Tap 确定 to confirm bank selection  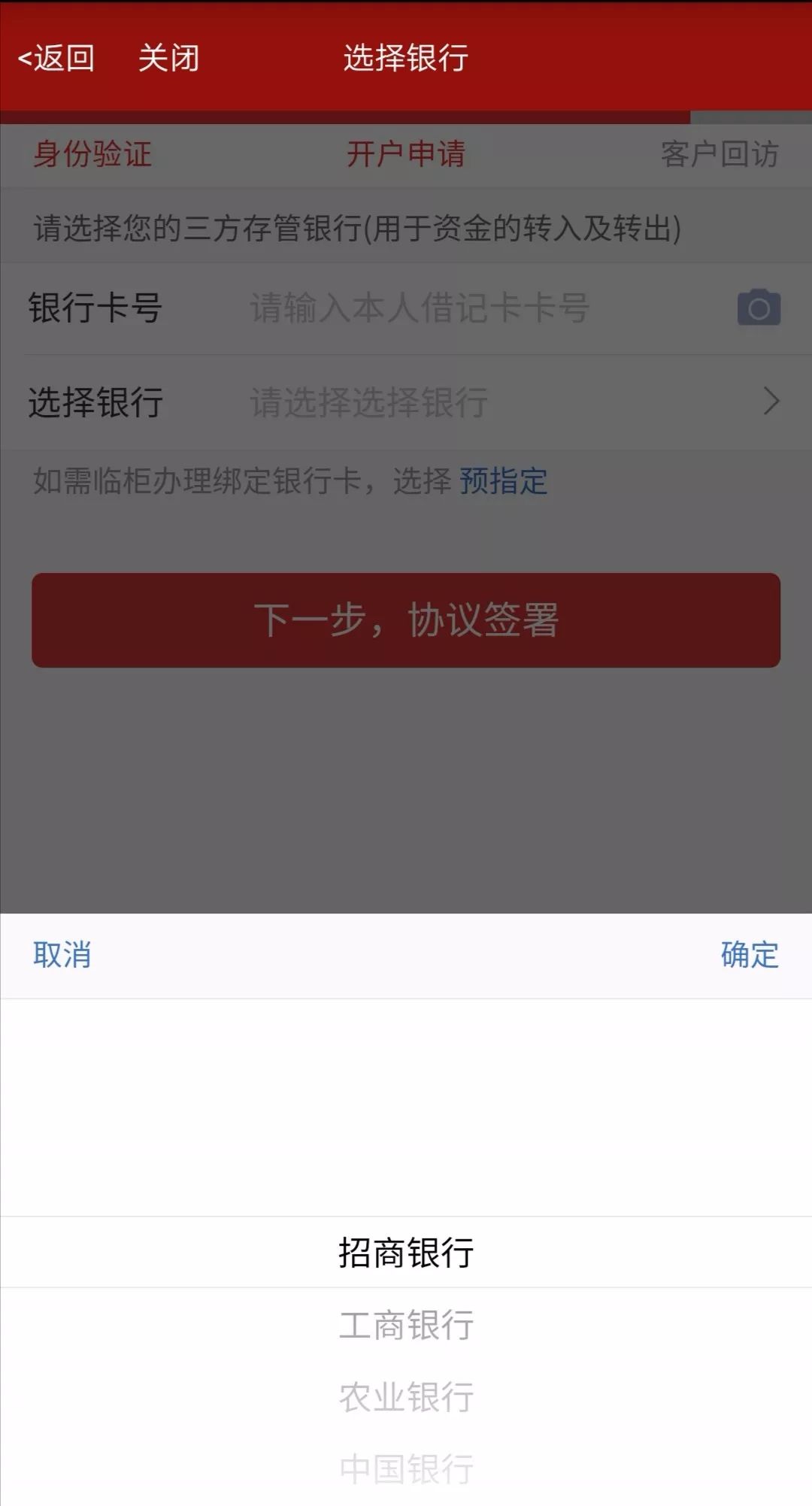pyautogui.click(x=750, y=955)
